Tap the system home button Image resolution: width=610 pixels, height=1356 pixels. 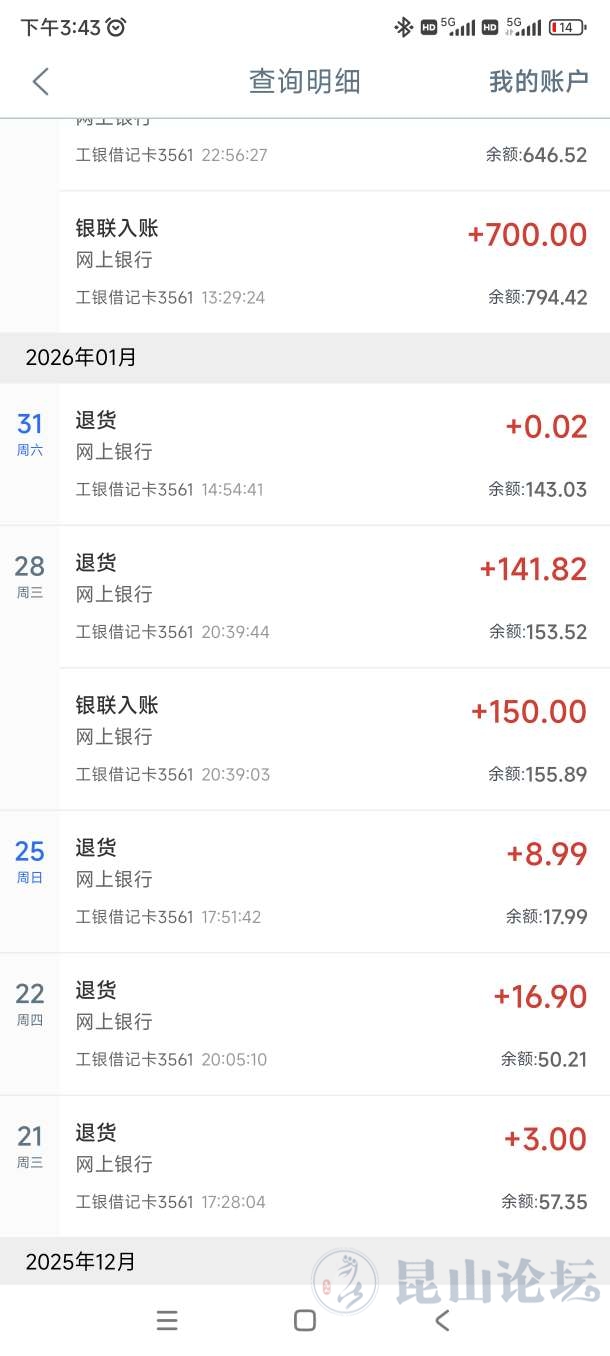tap(305, 1320)
